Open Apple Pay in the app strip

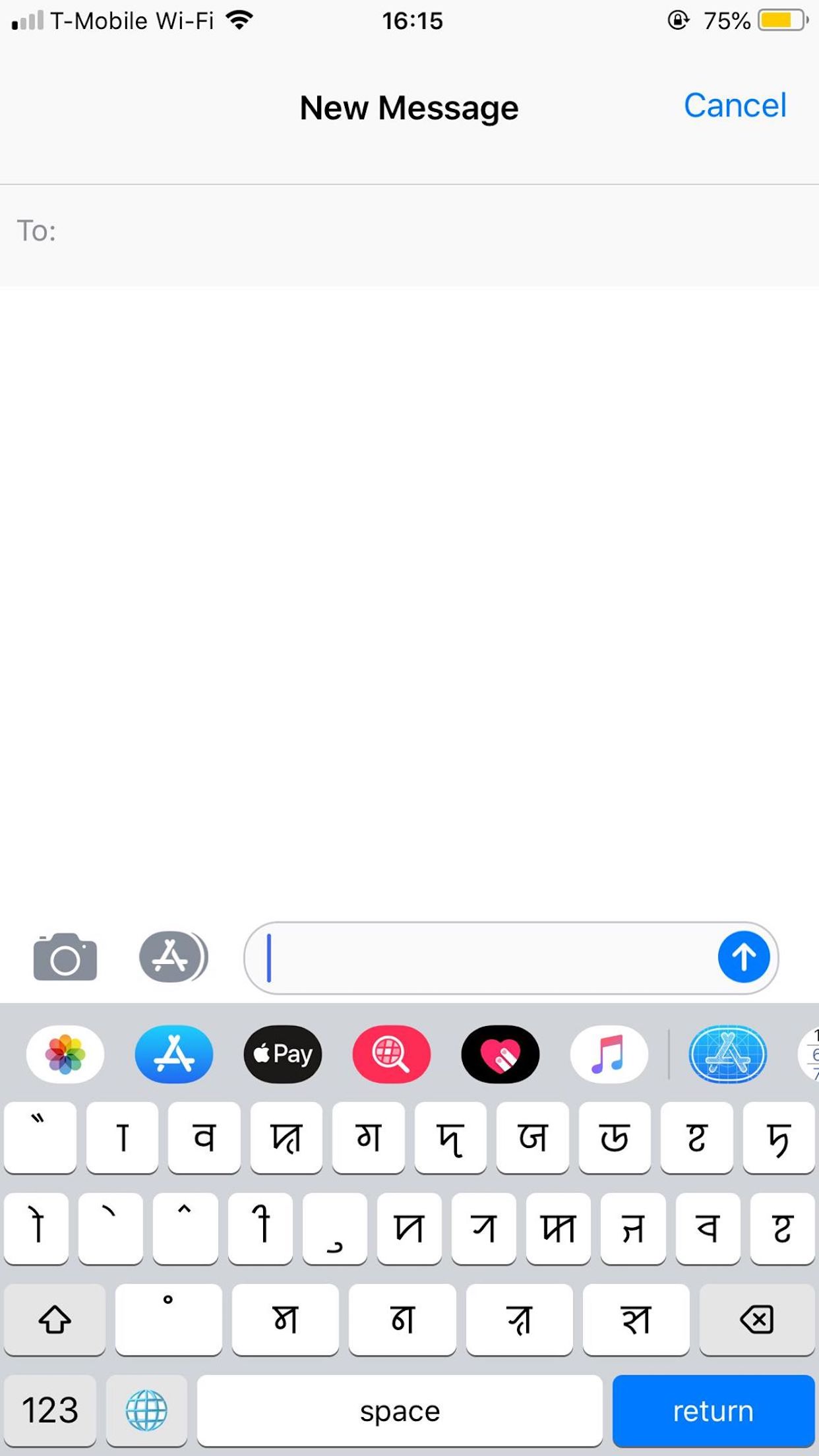click(282, 1054)
